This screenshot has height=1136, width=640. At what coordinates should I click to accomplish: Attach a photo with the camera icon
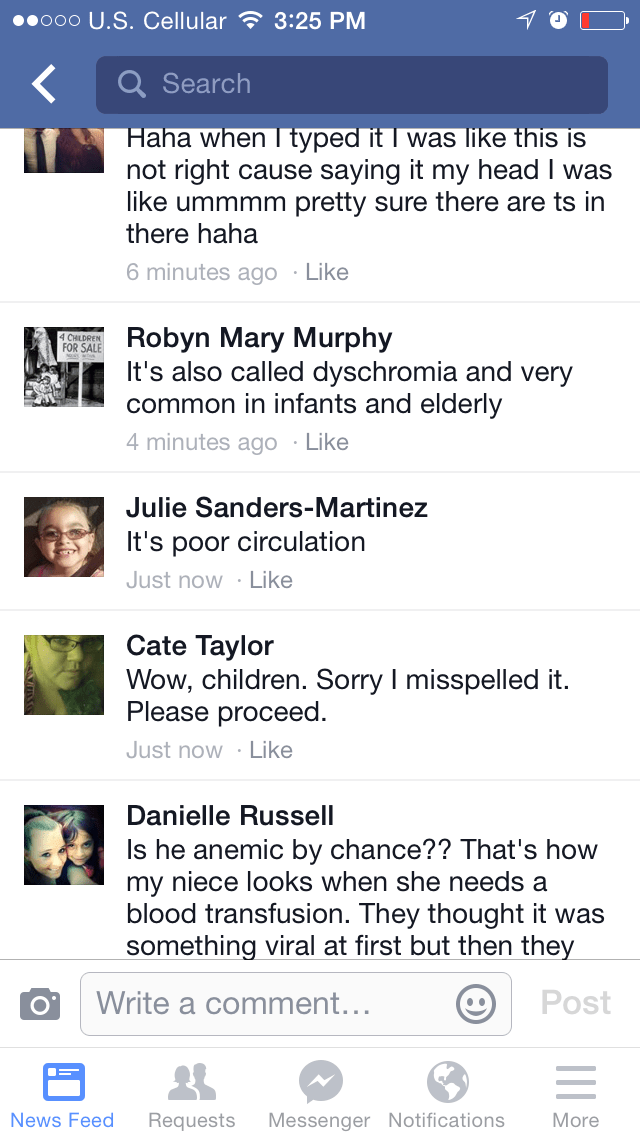tap(40, 1003)
